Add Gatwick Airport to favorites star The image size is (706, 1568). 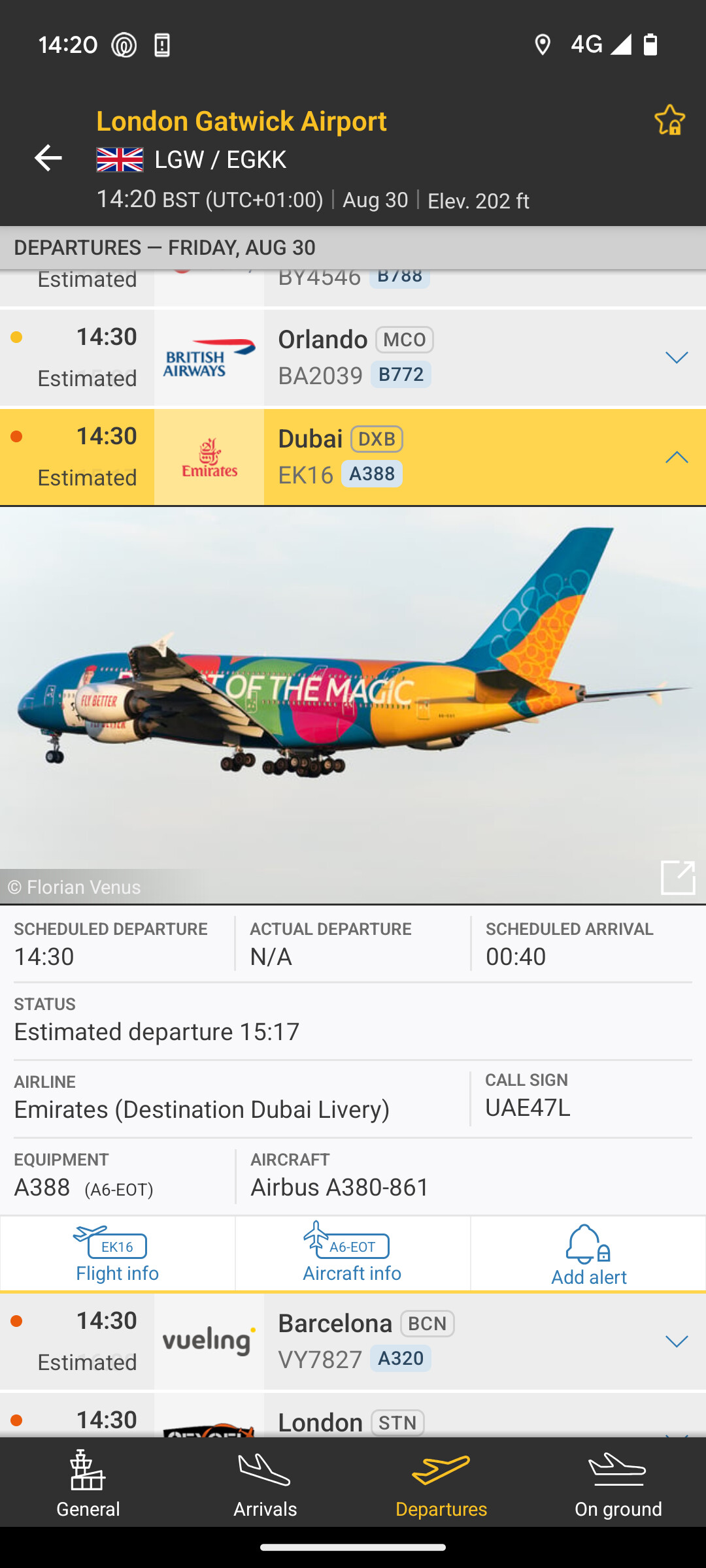pyautogui.click(x=670, y=120)
